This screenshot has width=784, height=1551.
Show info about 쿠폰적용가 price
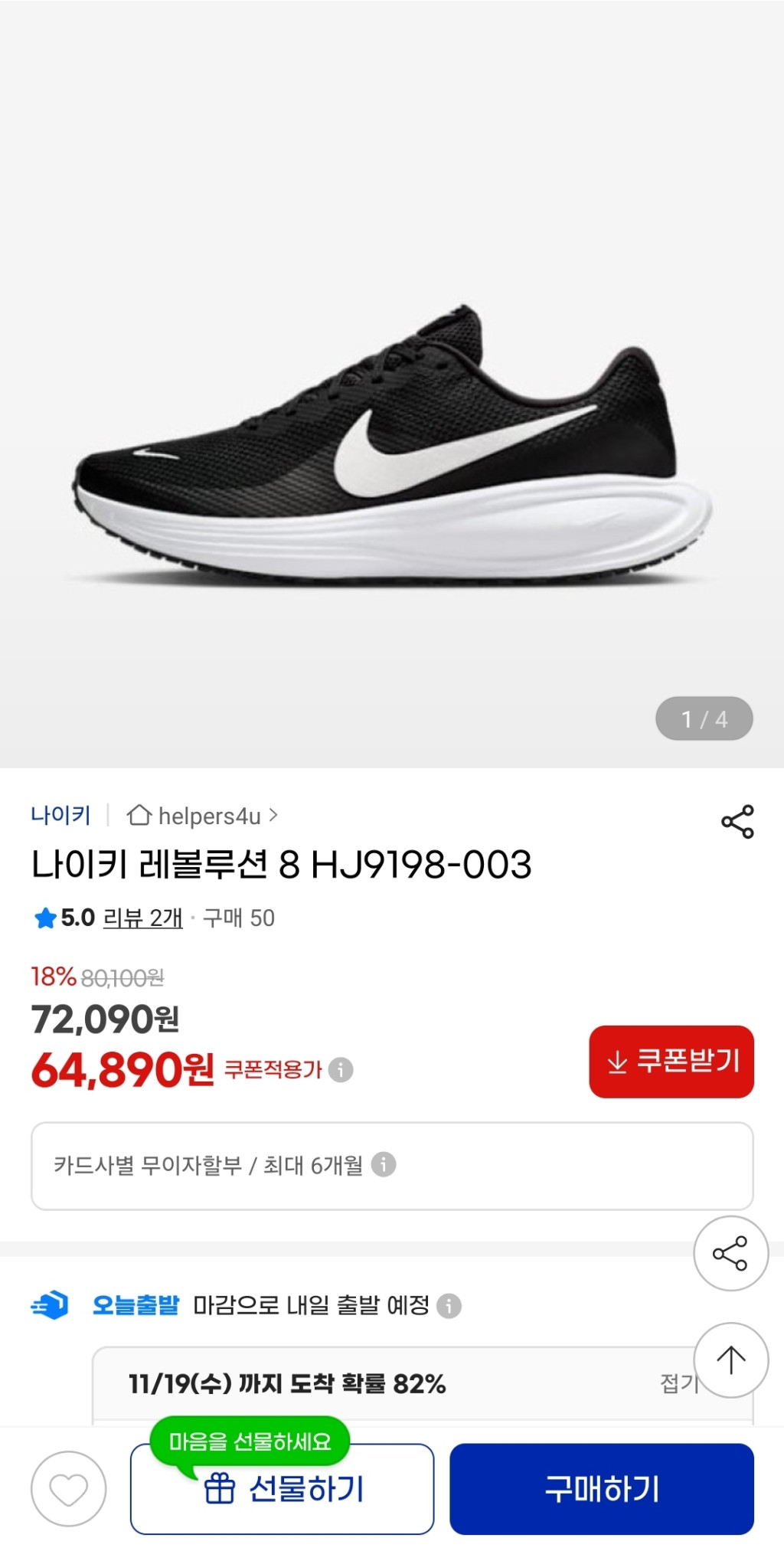click(341, 1069)
